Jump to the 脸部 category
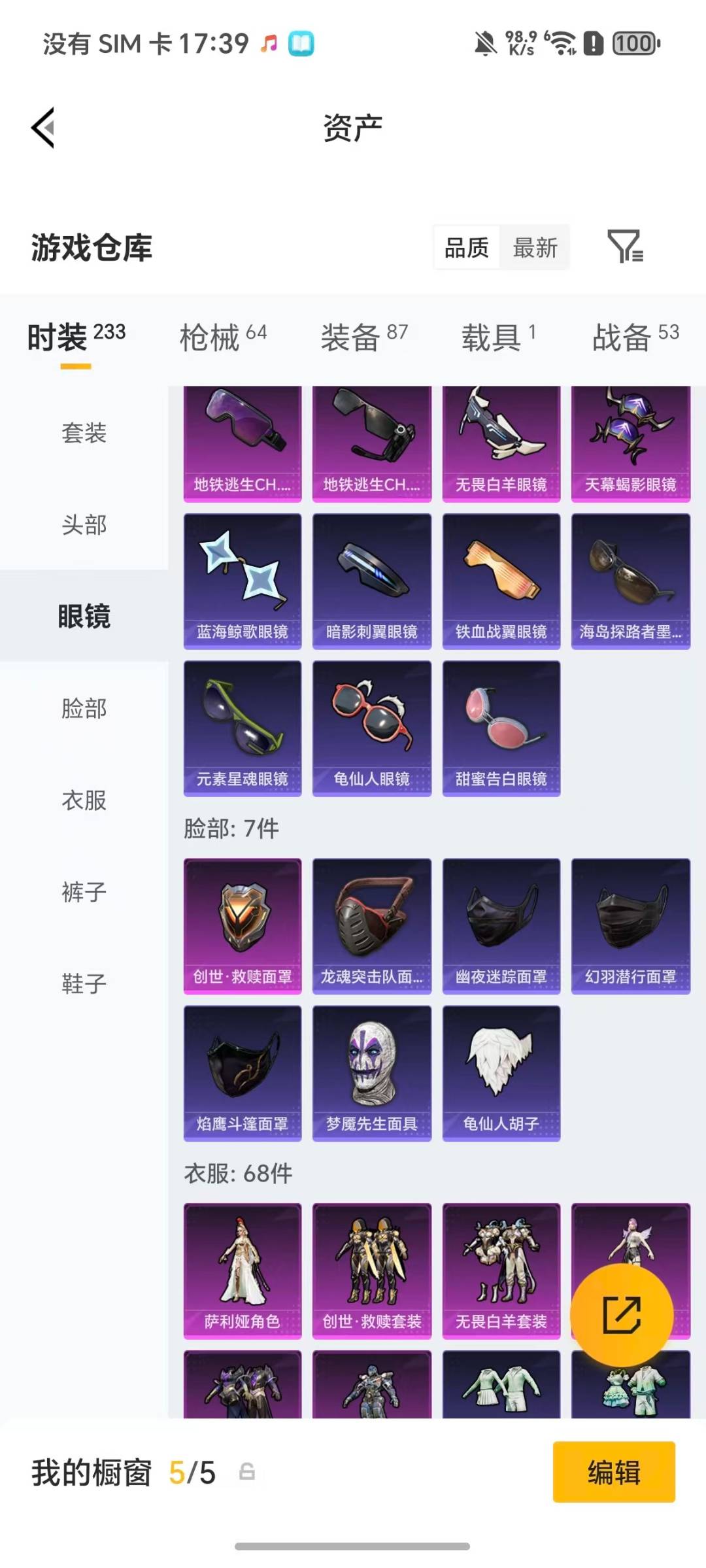Image resolution: width=706 pixels, height=1568 pixels. (84, 708)
